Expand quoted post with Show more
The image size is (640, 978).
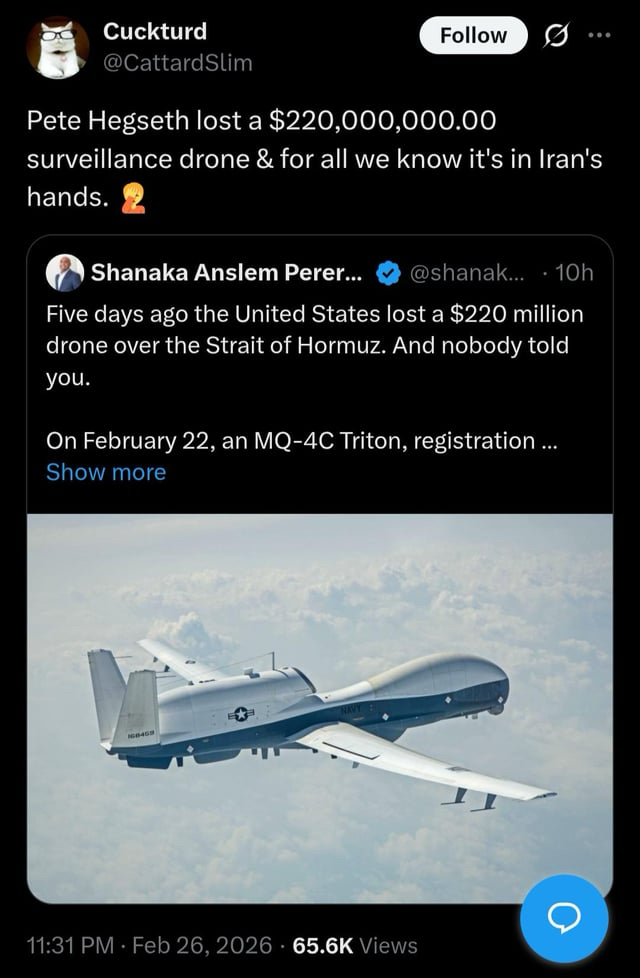click(x=106, y=472)
